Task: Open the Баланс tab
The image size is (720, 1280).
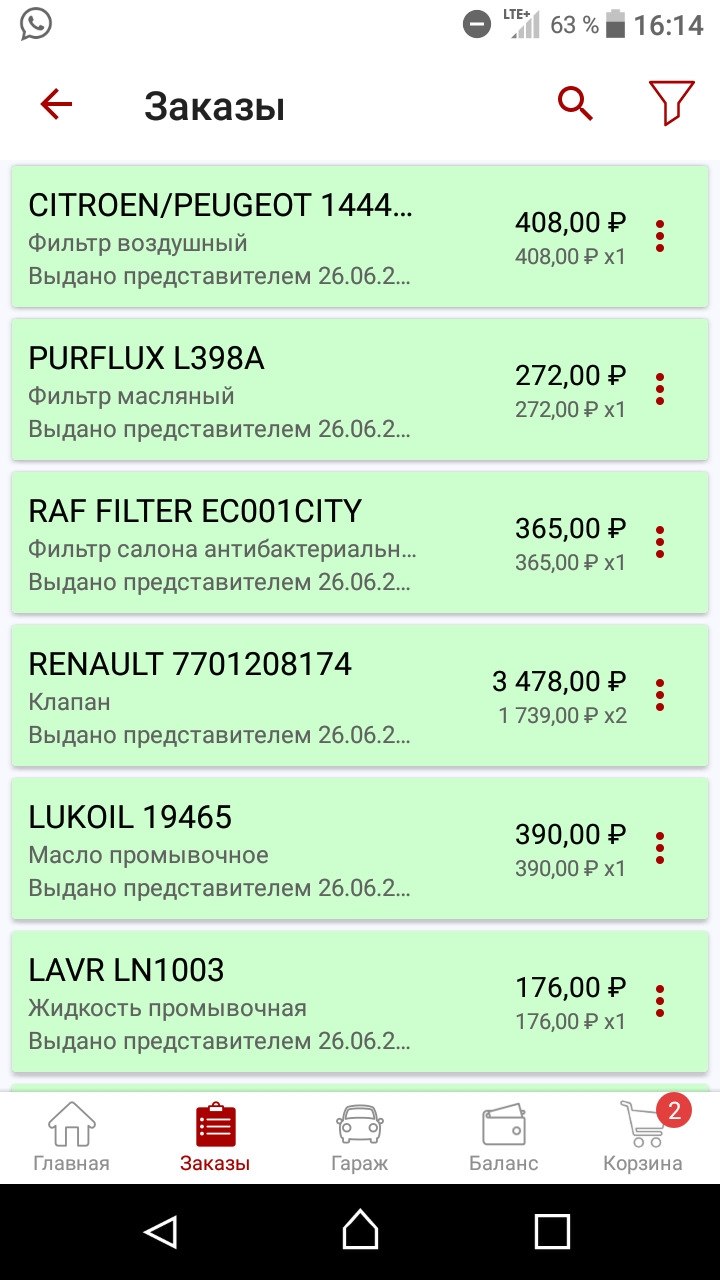Action: 504,1137
